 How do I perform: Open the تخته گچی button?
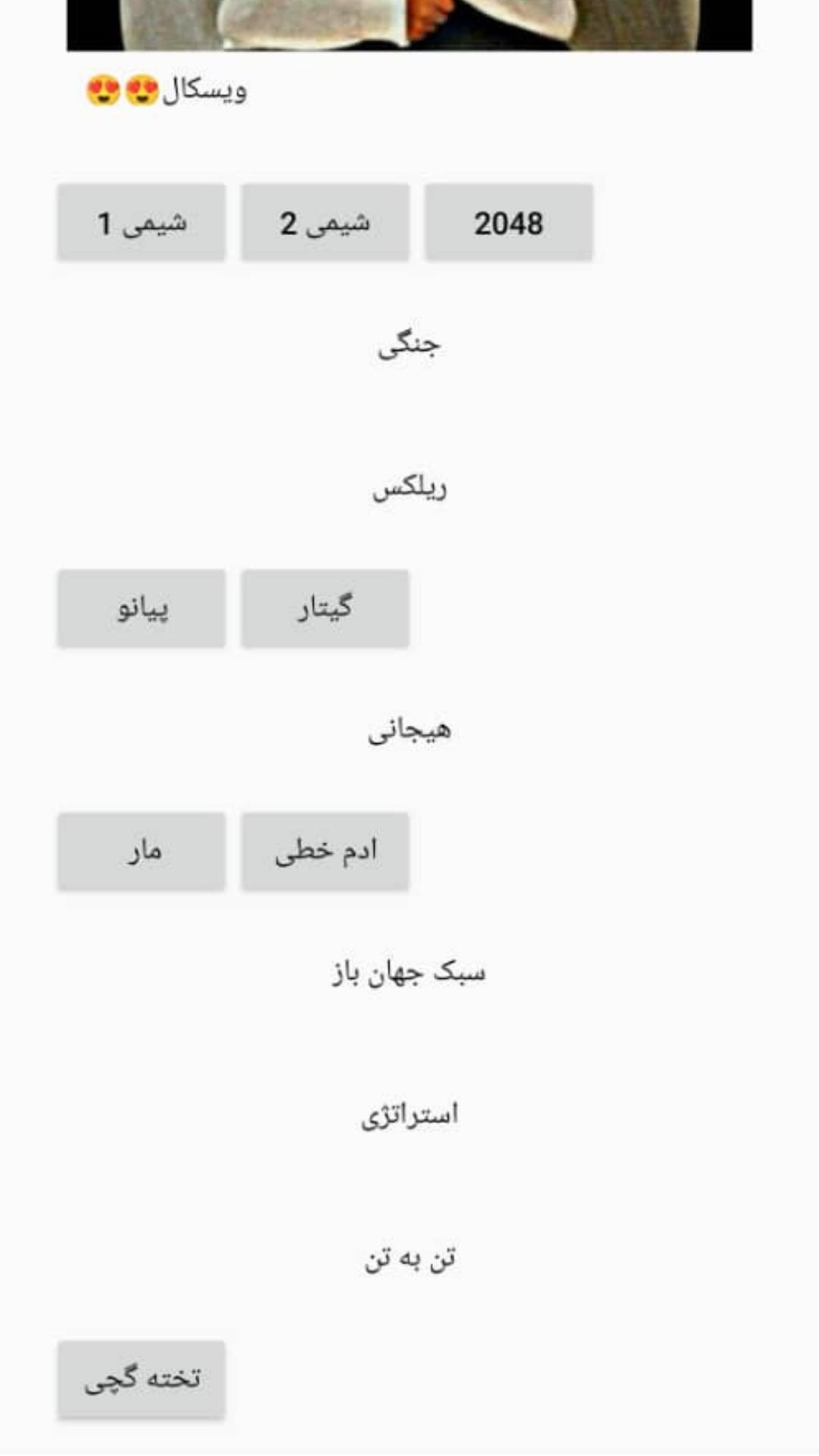click(x=141, y=1379)
